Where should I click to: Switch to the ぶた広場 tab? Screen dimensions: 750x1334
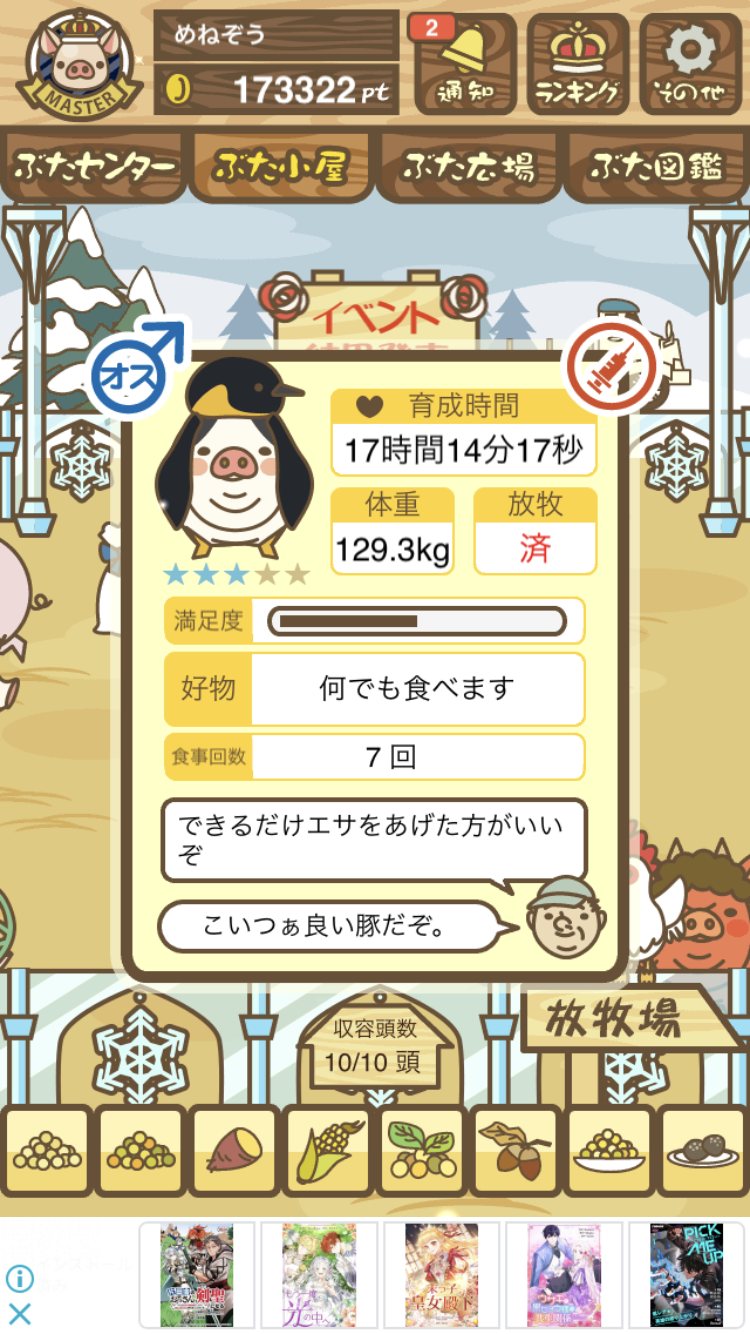click(468, 167)
